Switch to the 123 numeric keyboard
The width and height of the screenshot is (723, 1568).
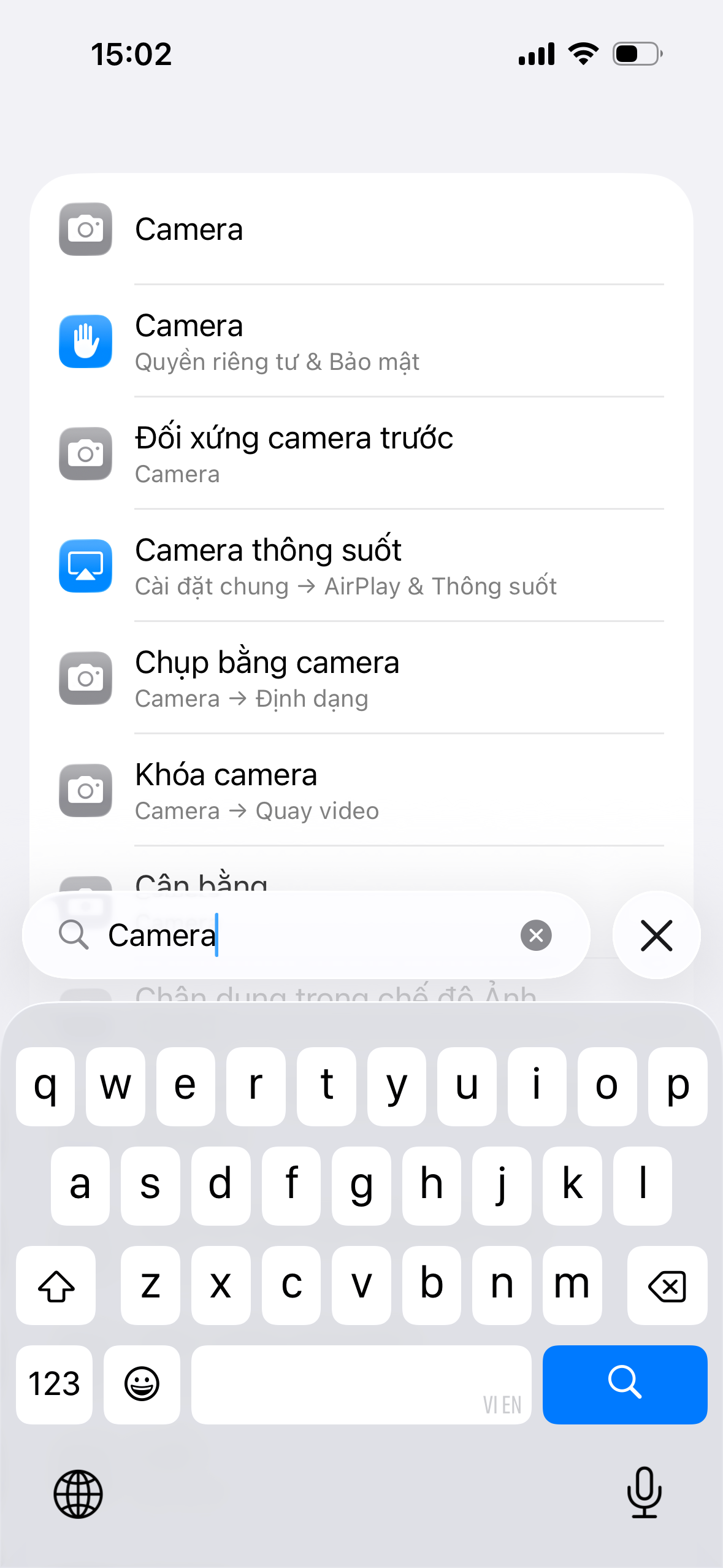tap(55, 1384)
